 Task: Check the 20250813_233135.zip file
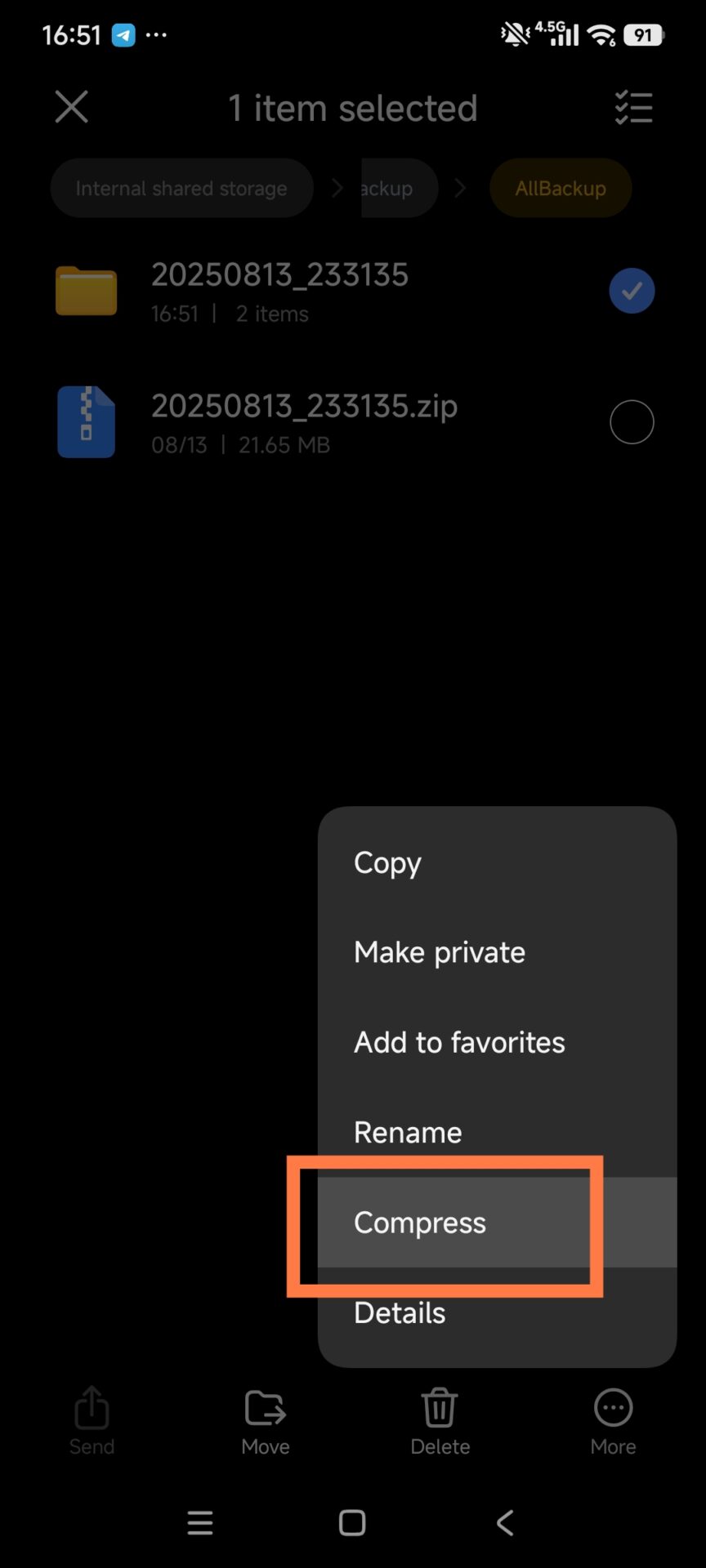[632, 422]
